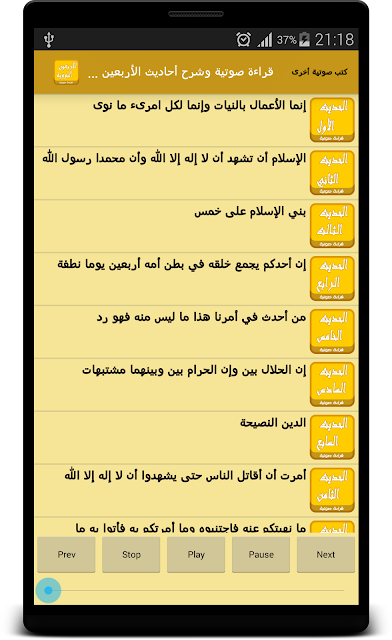This screenshot has height=640, width=392.
Task: Skip to Next hadith audio
Action: (326, 555)
